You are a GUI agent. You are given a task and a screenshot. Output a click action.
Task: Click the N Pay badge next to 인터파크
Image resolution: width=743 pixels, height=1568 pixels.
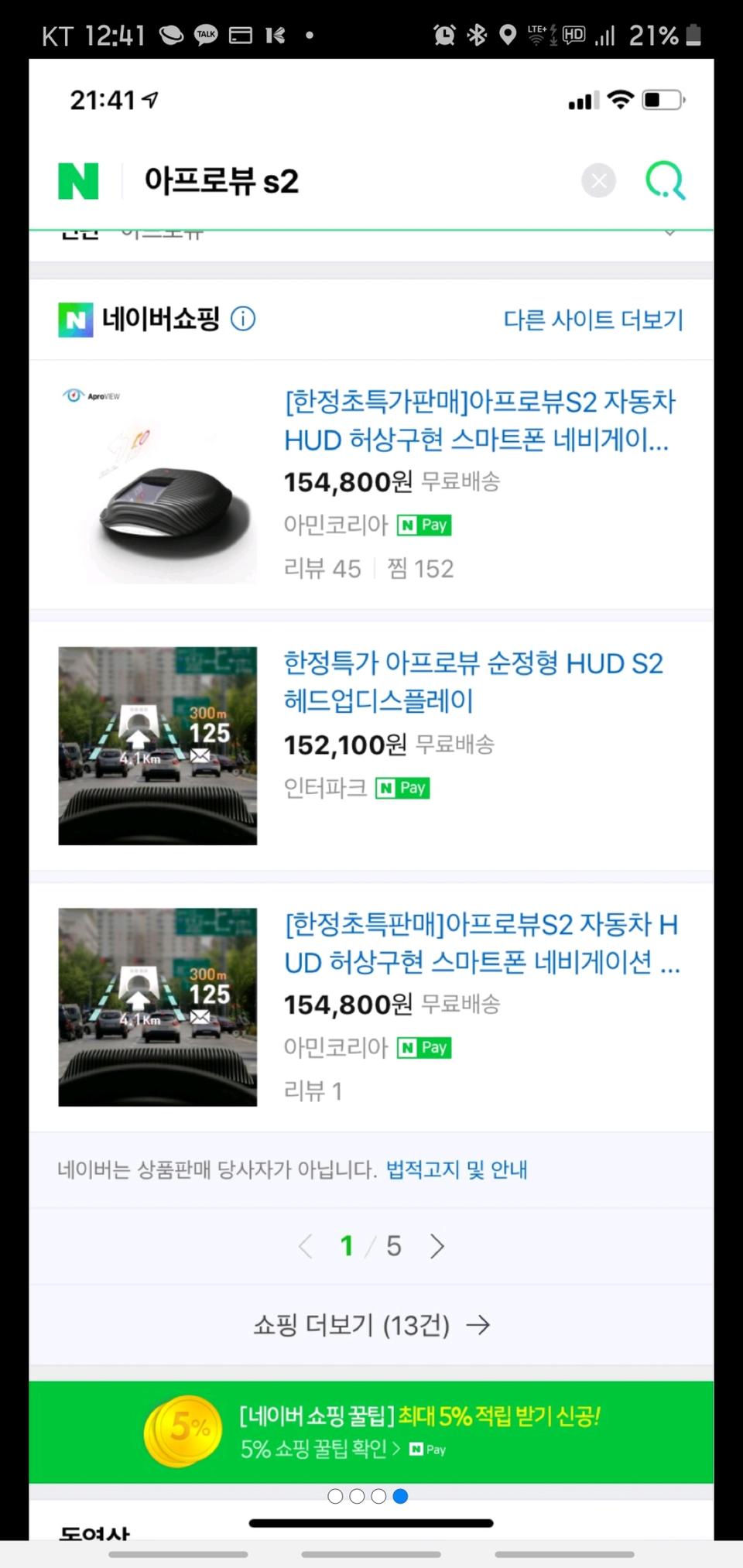tap(402, 788)
